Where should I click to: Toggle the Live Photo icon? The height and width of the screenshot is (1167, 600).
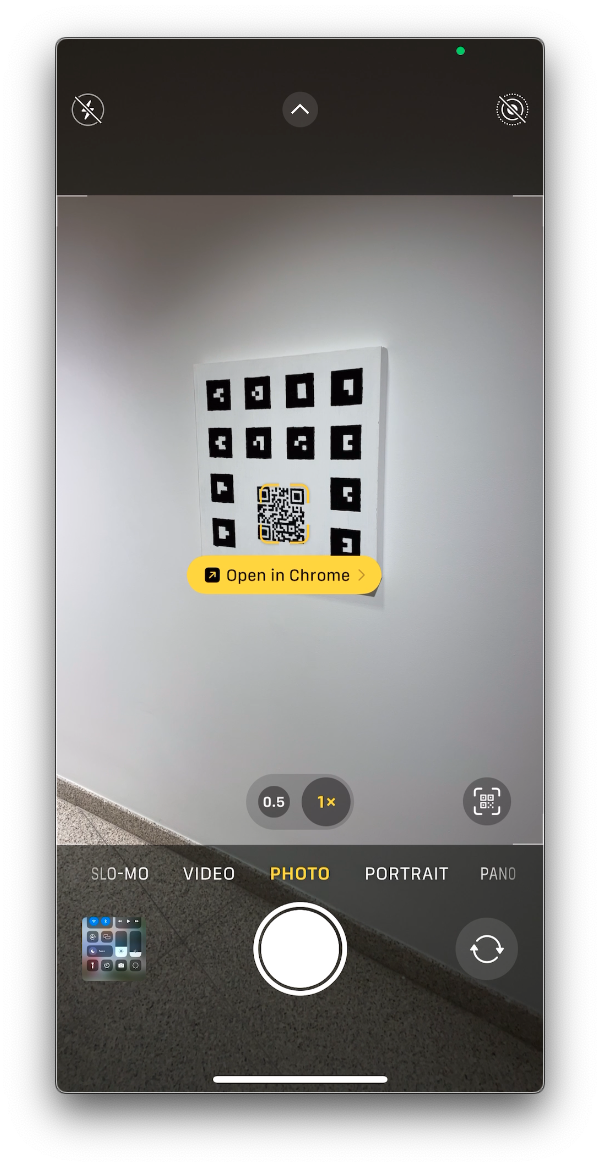(512, 110)
